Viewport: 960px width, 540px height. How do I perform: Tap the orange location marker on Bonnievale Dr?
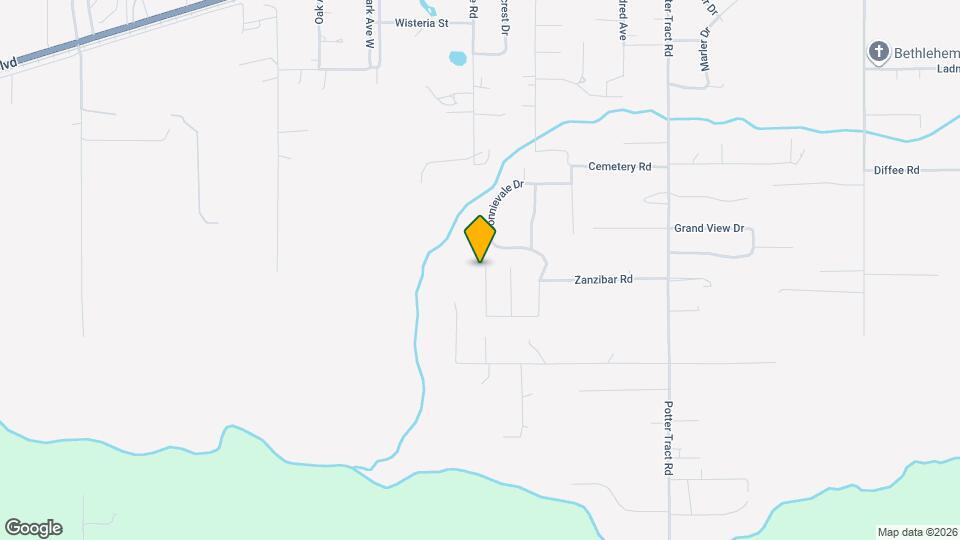coord(481,238)
